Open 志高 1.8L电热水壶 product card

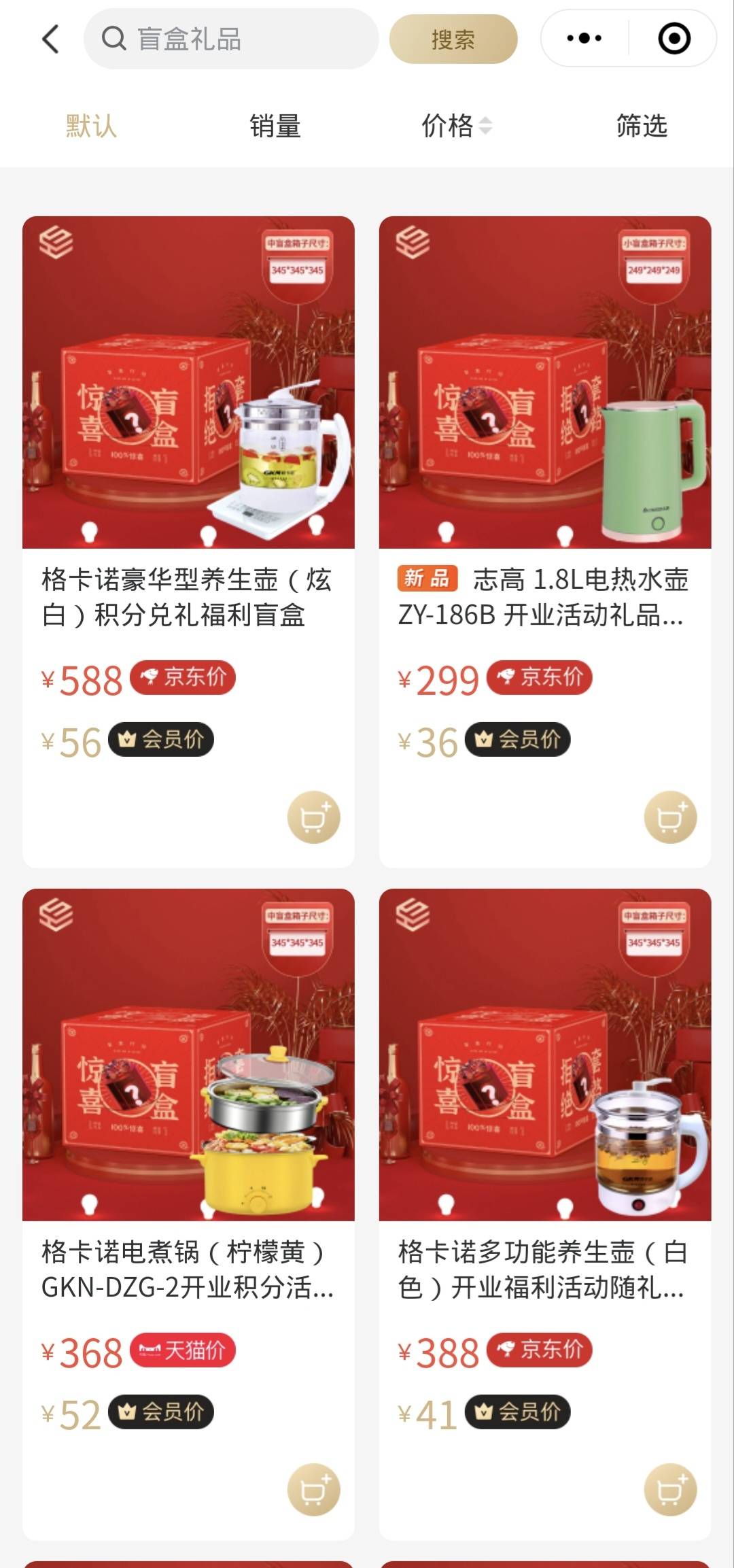coord(545,542)
